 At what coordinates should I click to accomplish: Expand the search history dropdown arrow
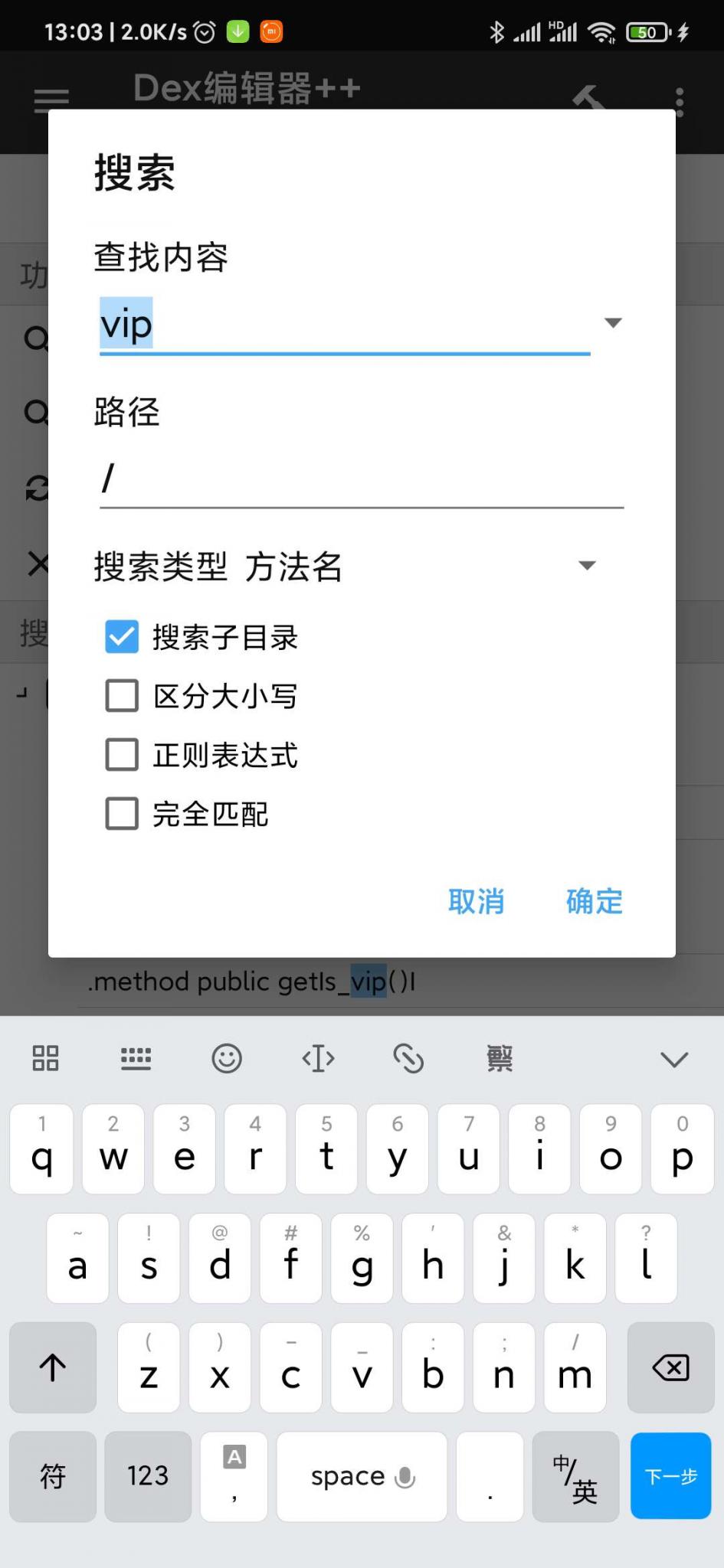(612, 322)
